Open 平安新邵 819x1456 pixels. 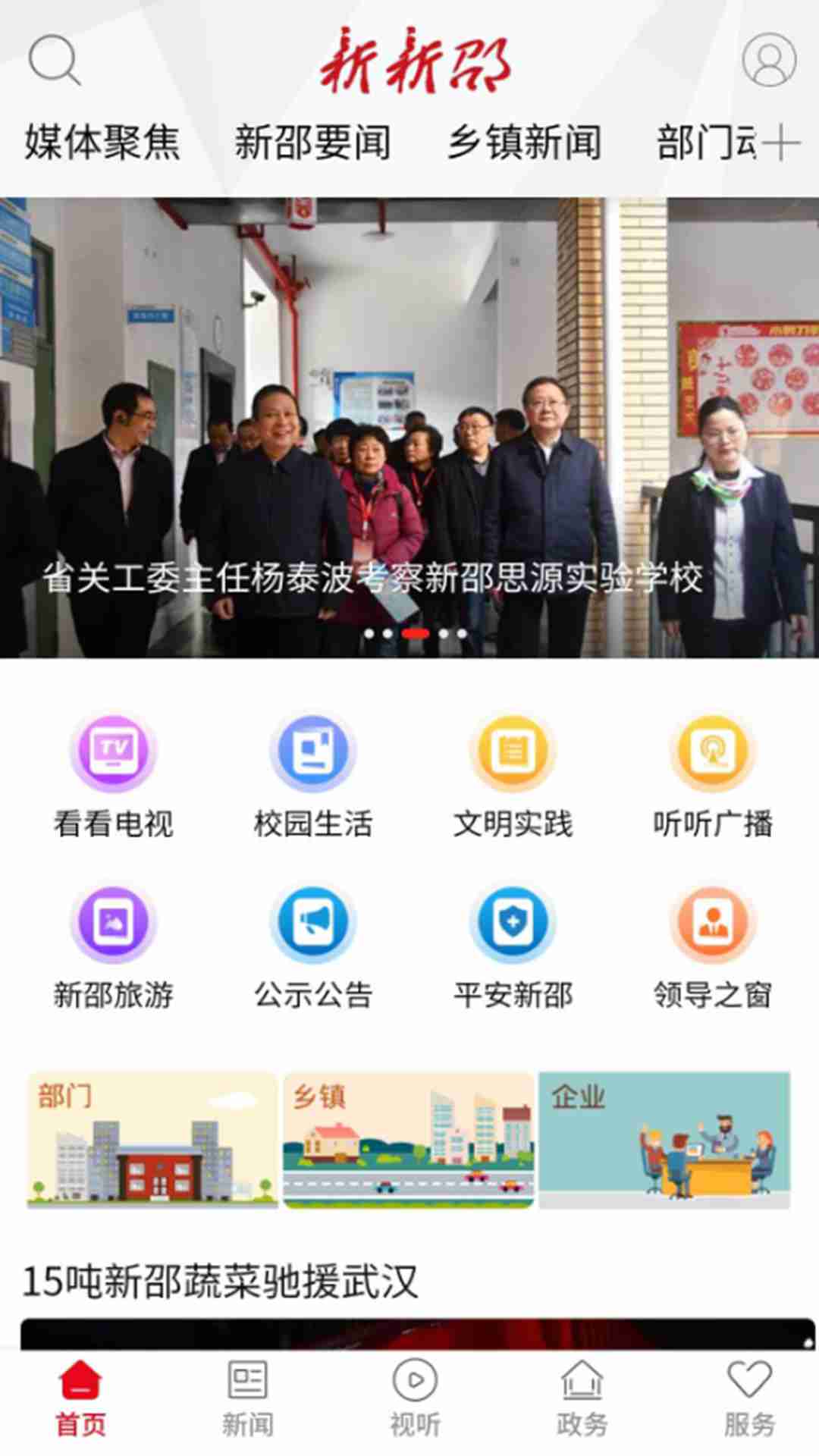click(x=513, y=947)
